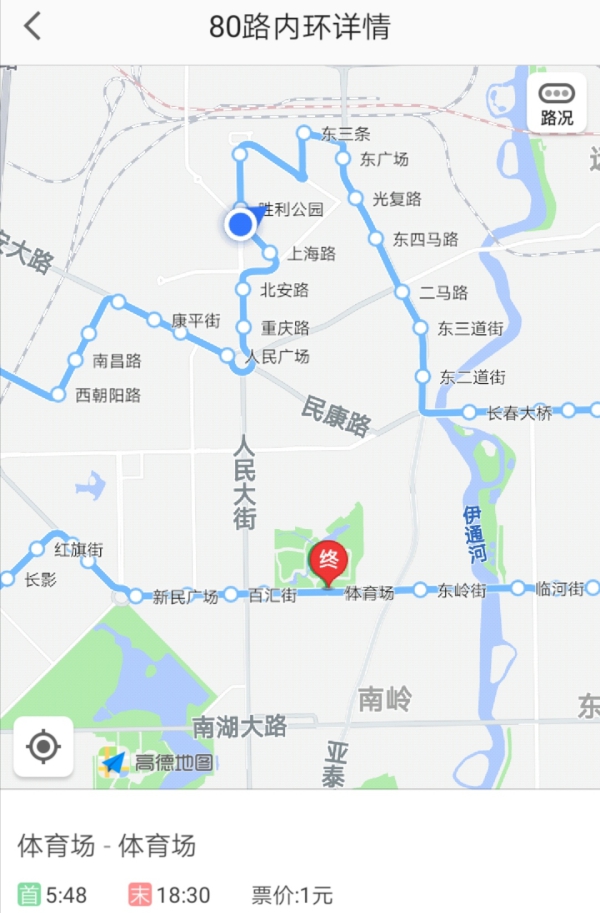Select the 人民广场 stop on the map
The height and width of the screenshot is (913, 600).
[x=228, y=356]
